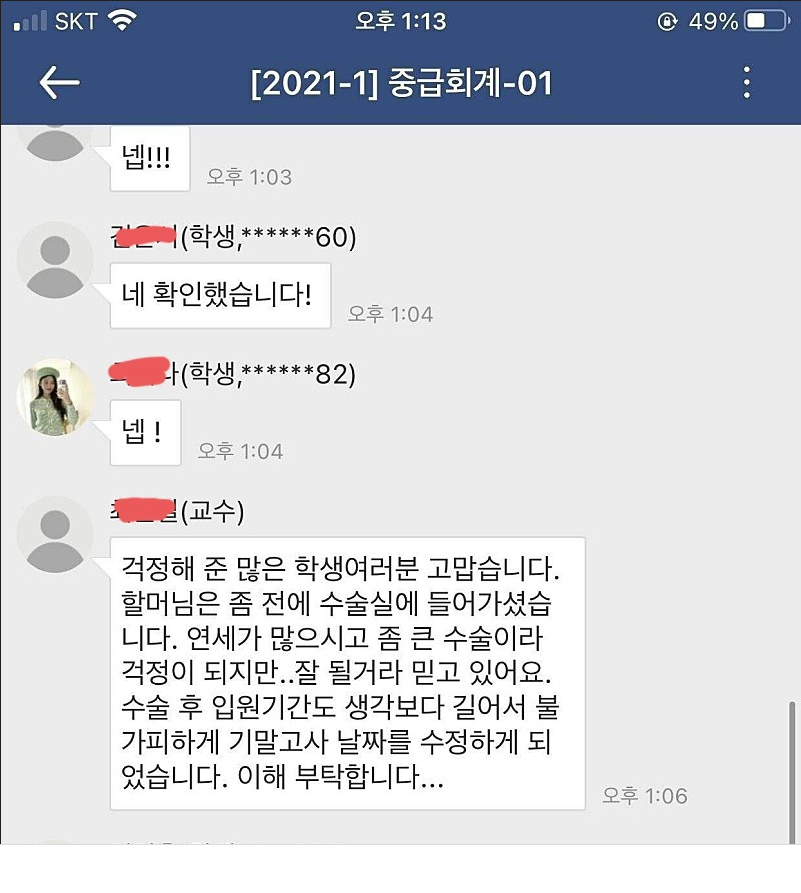Tap avatar of student ending 60
The width and height of the screenshot is (801, 893).
55,260
